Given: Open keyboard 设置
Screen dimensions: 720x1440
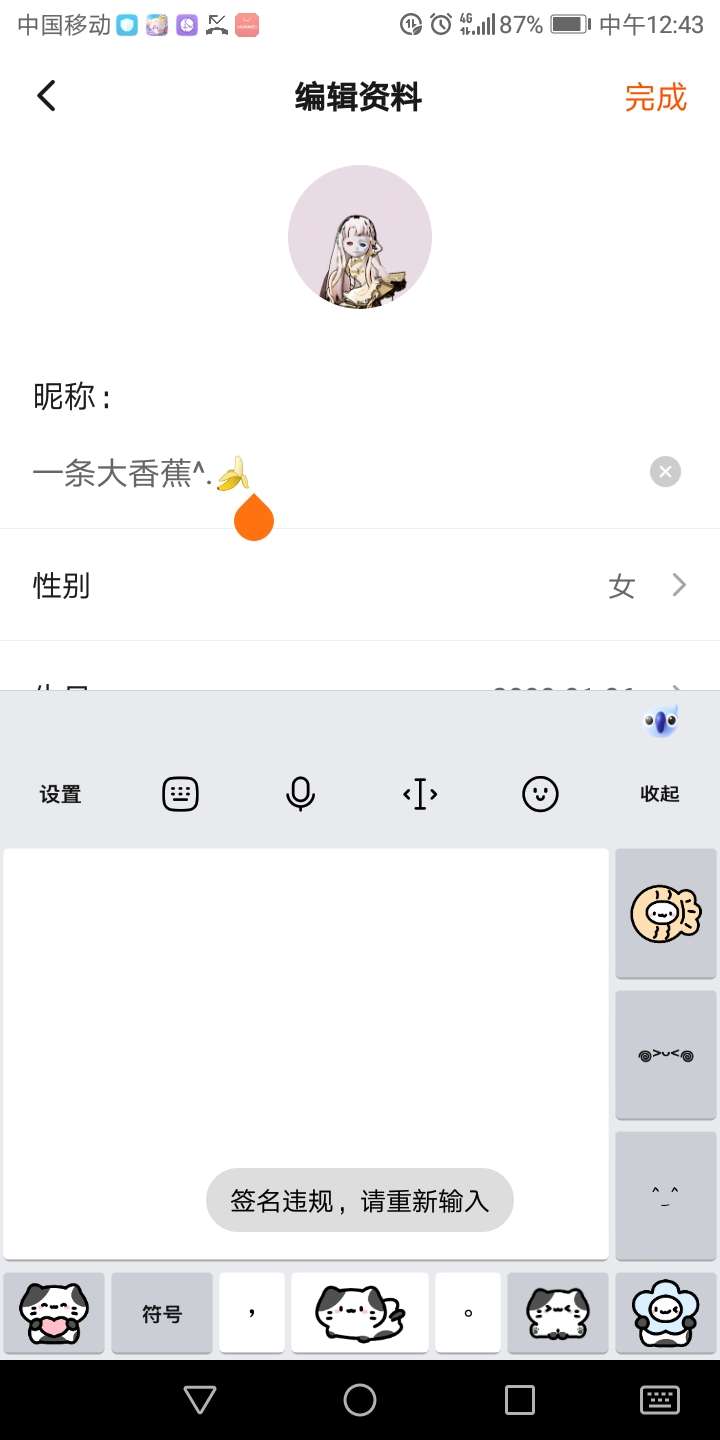Looking at the screenshot, I should pos(60,795).
